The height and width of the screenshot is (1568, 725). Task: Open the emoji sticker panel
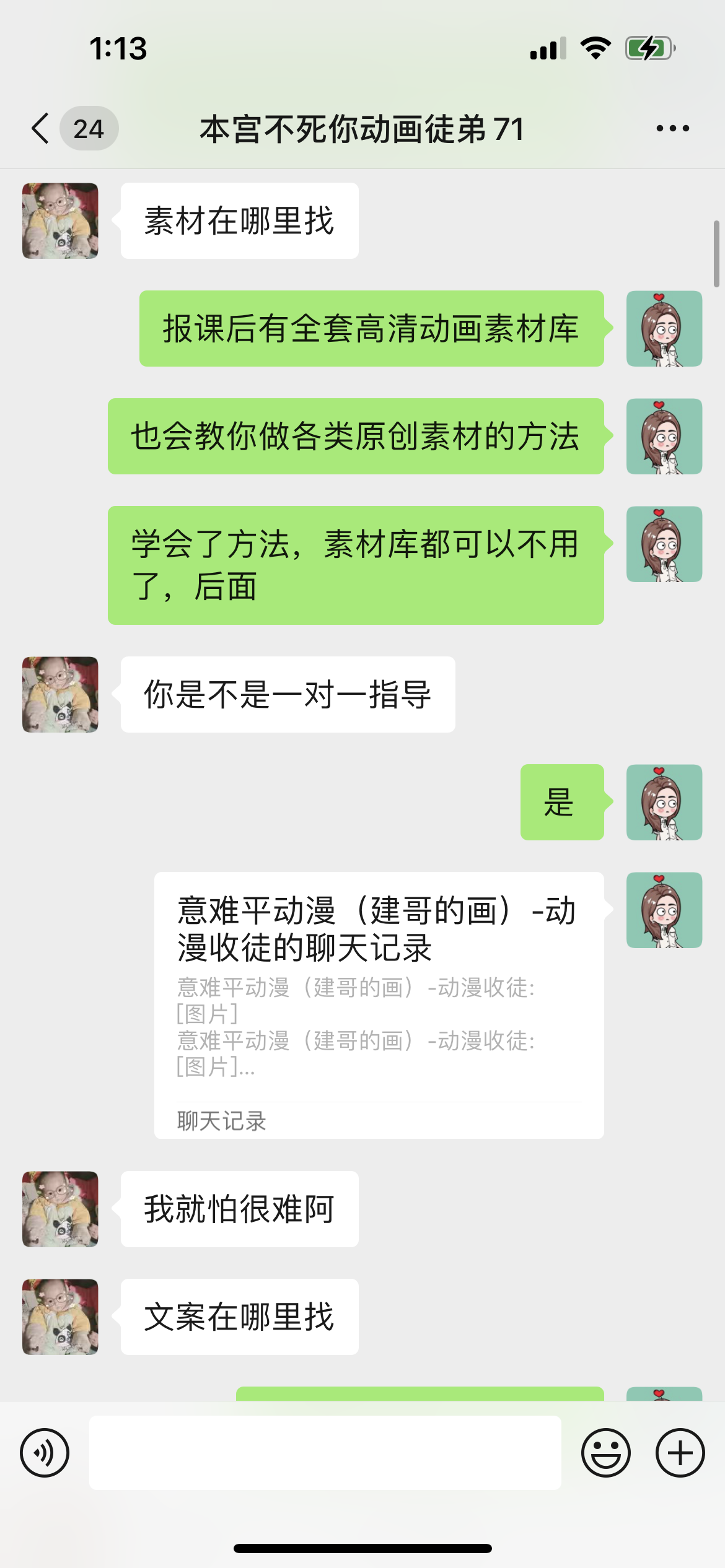click(606, 1453)
